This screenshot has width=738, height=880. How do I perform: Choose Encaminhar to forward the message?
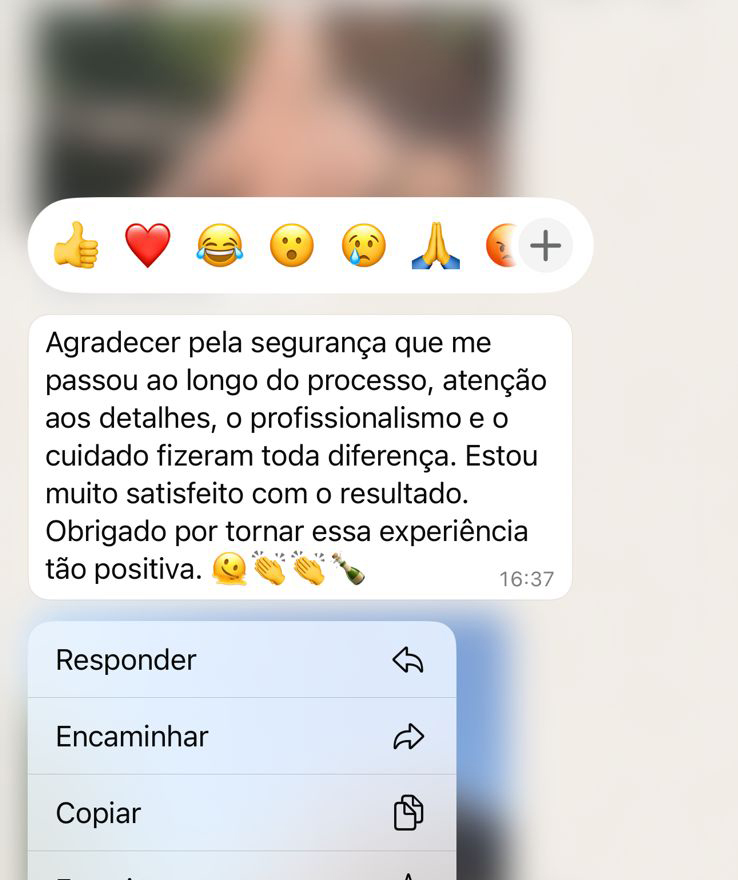coord(242,737)
